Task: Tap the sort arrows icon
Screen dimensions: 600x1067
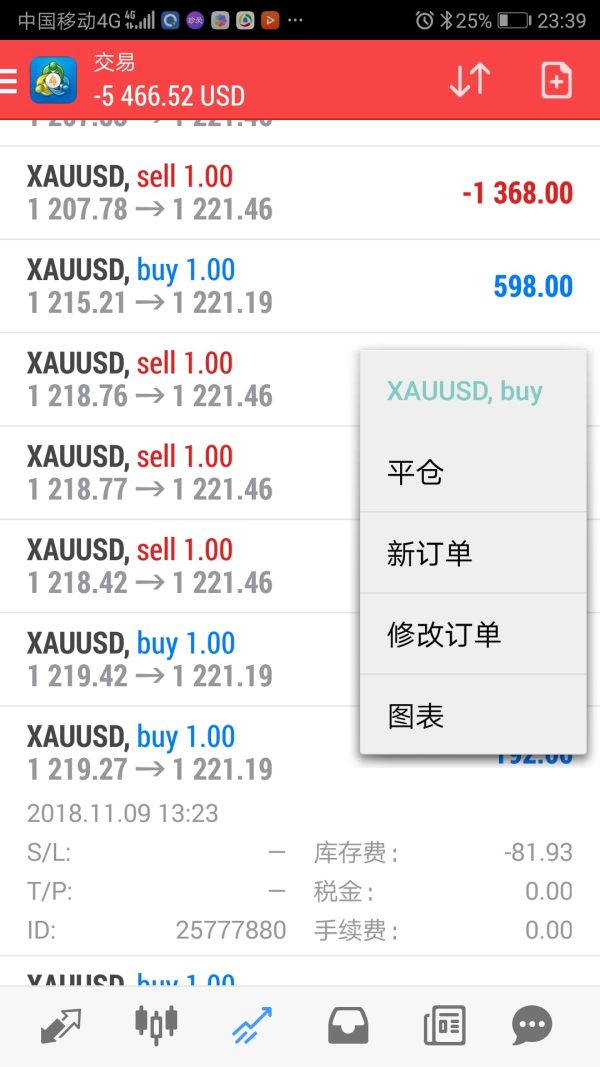Action: click(469, 80)
